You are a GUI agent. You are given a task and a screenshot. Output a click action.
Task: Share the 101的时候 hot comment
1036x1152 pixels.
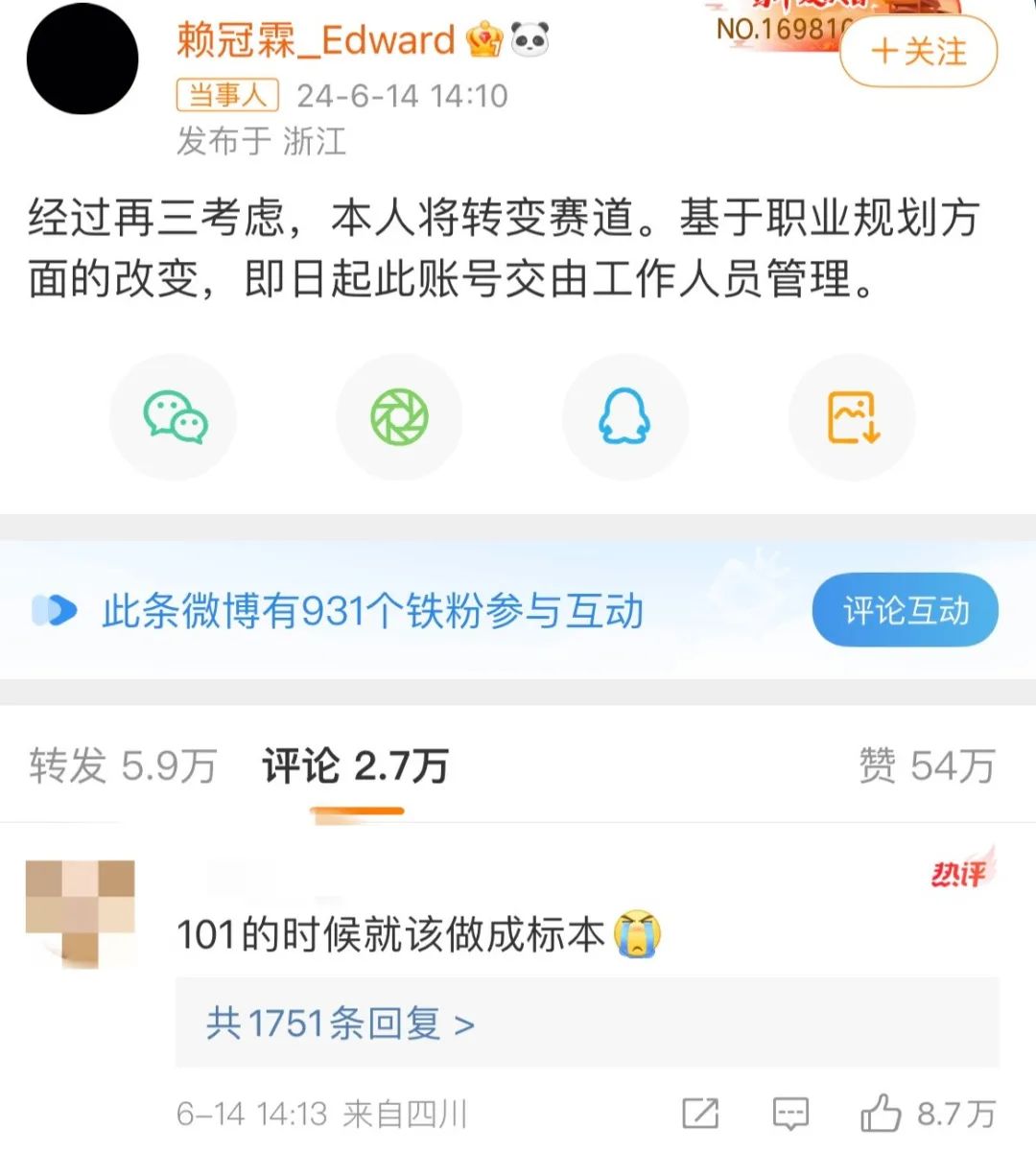click(700, 1113)
